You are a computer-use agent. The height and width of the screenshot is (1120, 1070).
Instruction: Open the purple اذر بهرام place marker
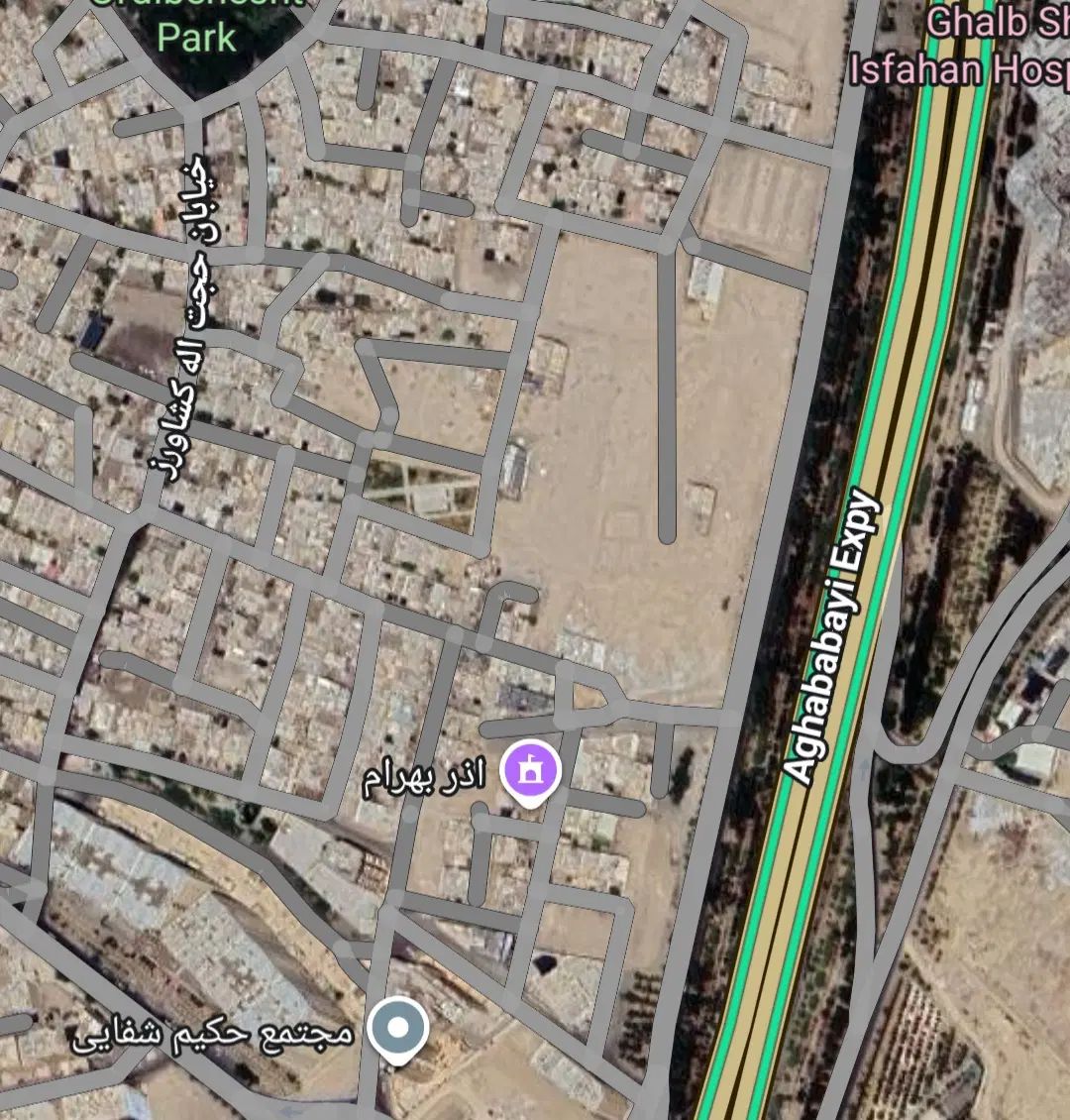(x=530, y=772)
